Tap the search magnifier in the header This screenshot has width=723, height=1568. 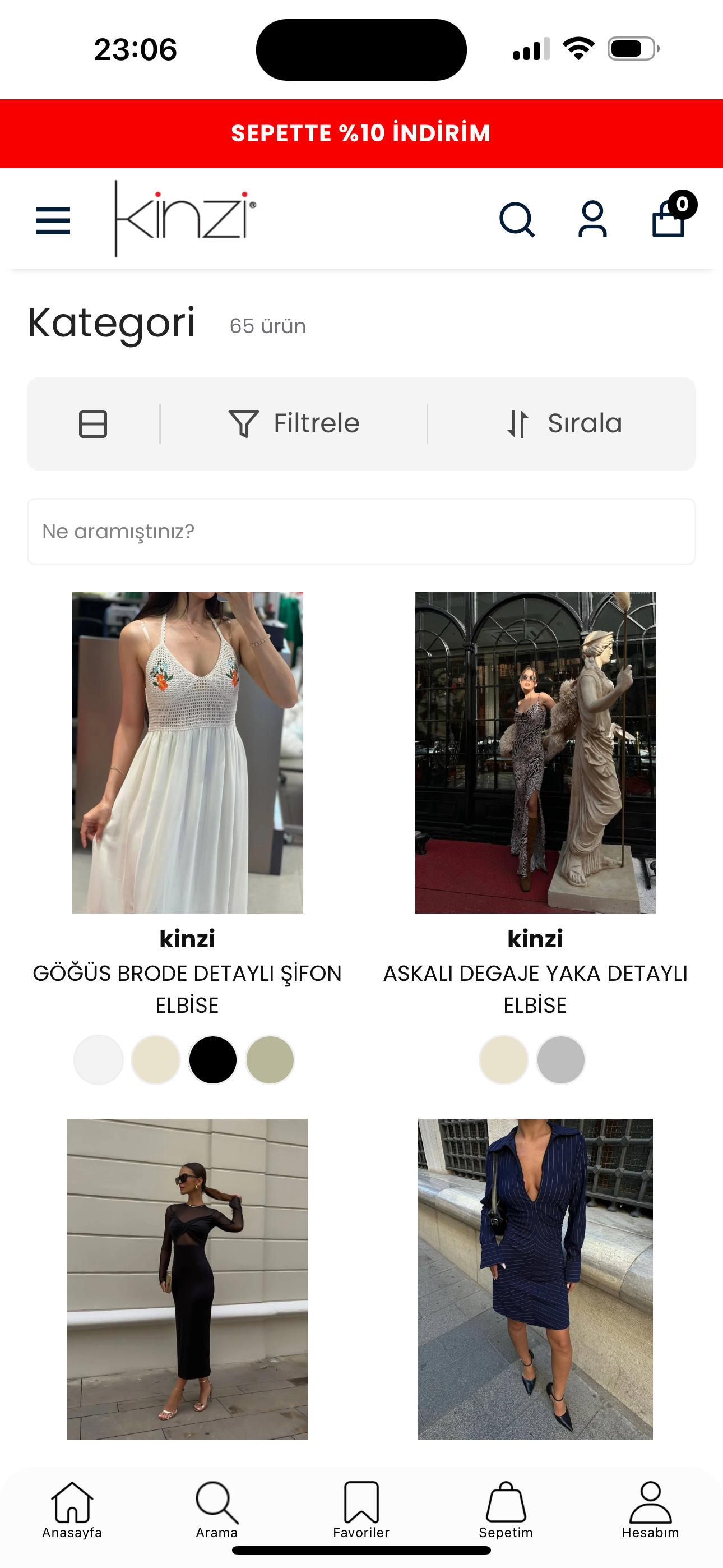click(517, 220)
